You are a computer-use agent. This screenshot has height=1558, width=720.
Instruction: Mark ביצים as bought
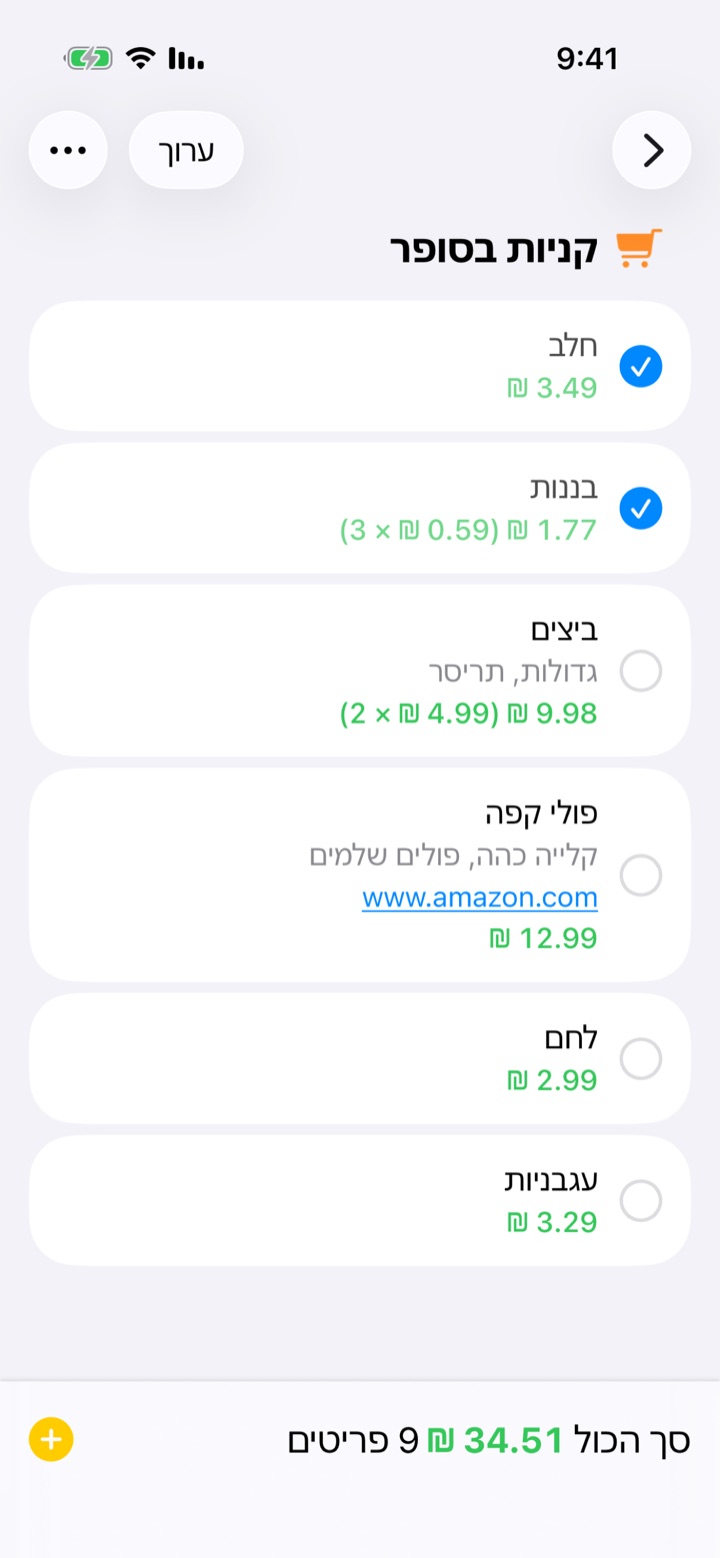pyautogui.click(x=641, y=670)
